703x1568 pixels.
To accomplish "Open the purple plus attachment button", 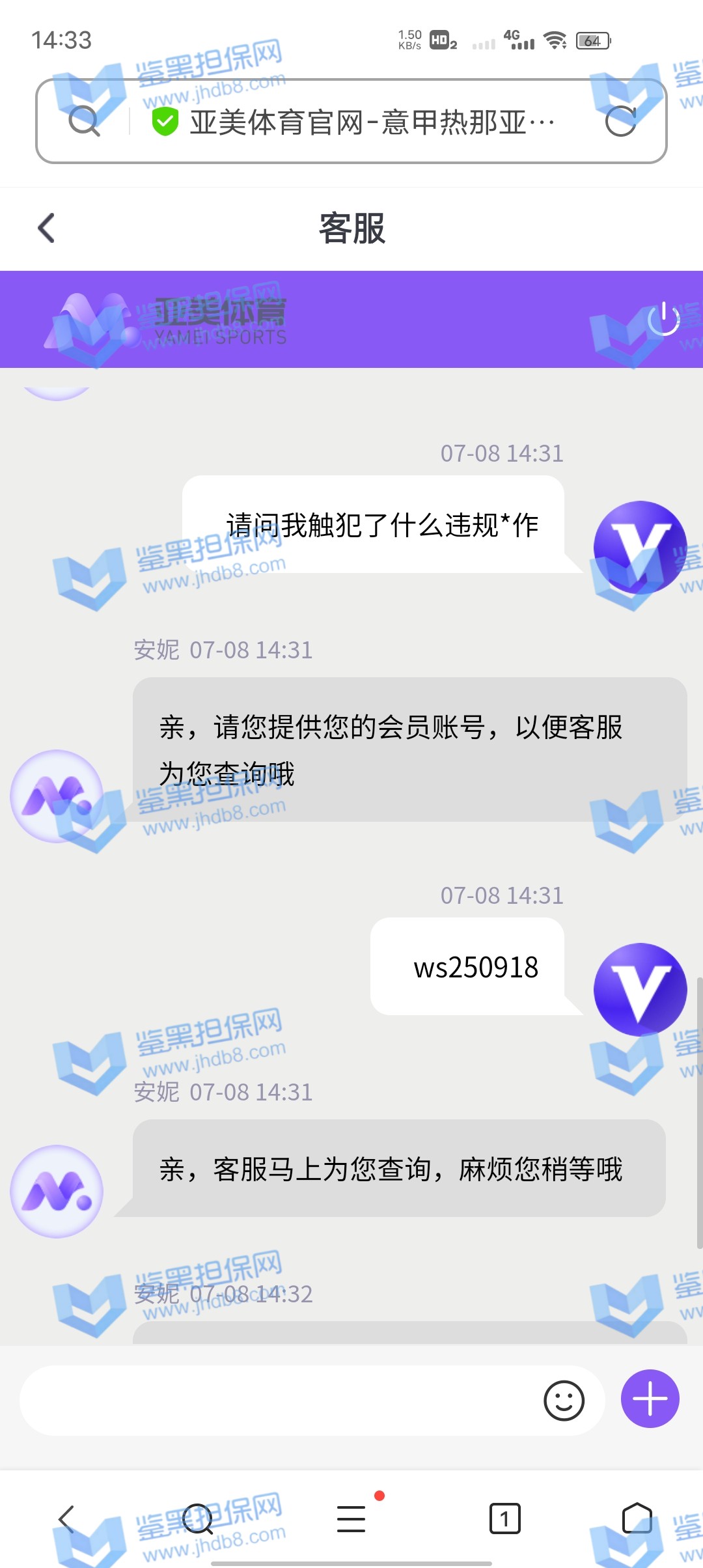I will (650, 1399).
